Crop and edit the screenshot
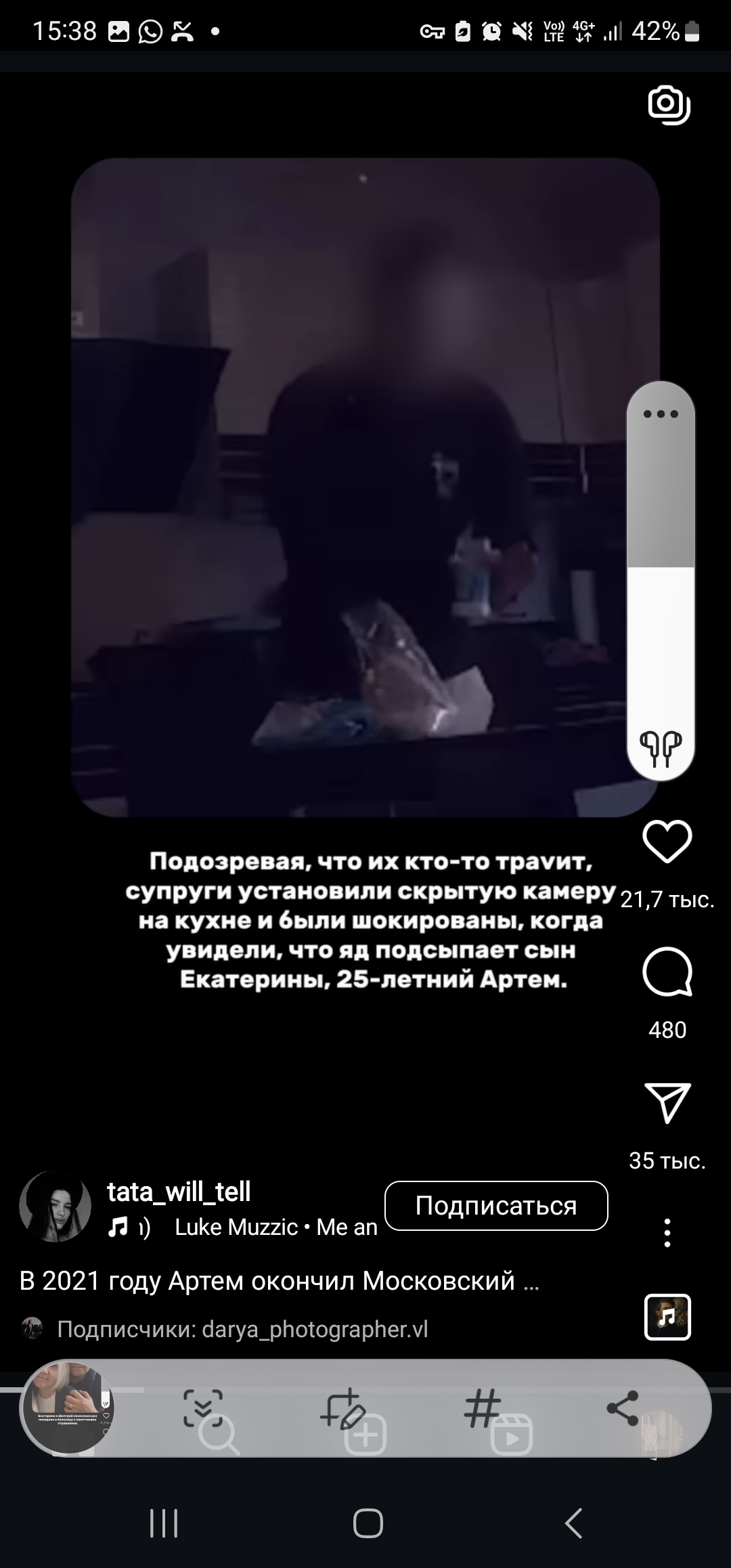The width and height of the screenshot is (731, 1568). point(342,1408)
